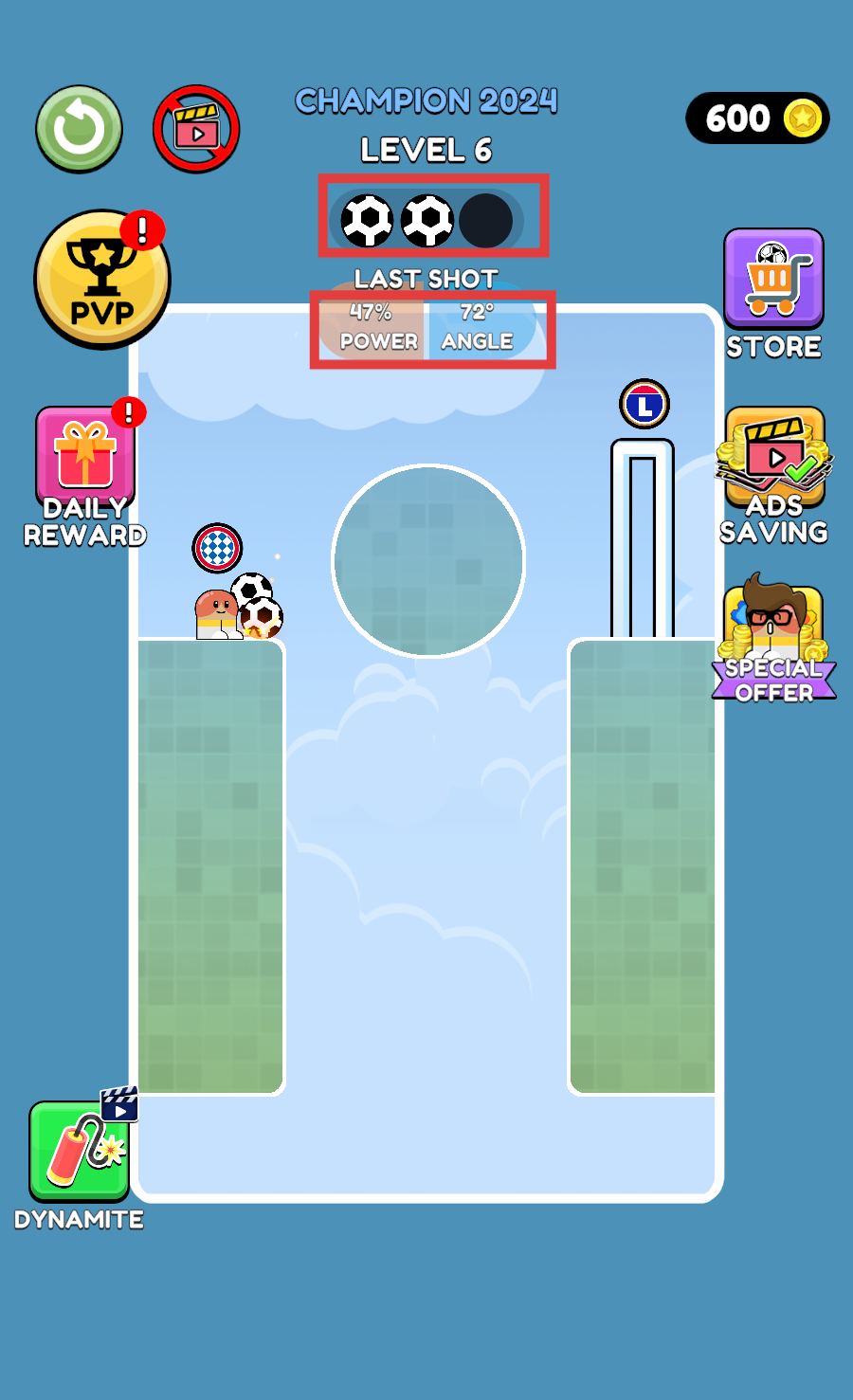Tap the 600 coins balance

coord(757,118)
